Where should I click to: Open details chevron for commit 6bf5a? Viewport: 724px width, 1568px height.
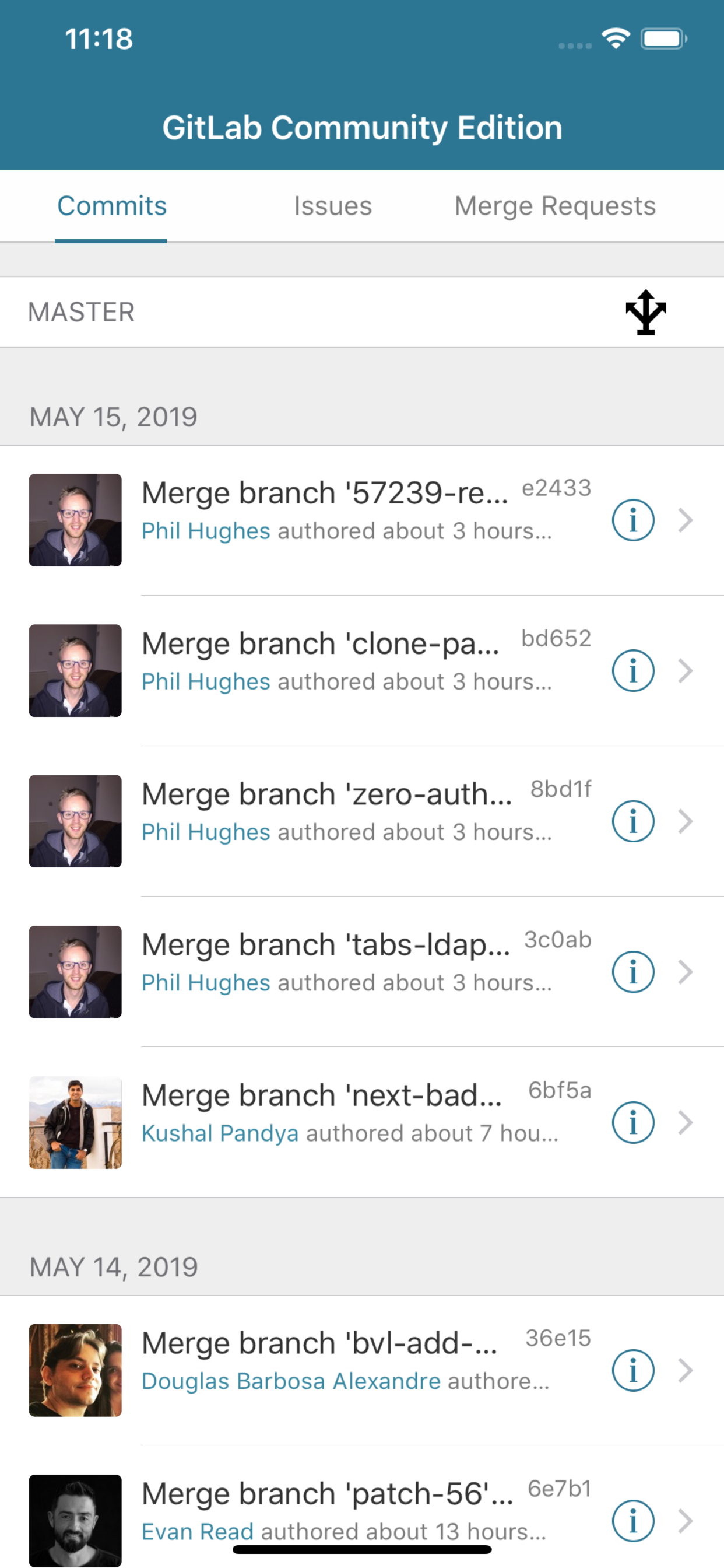[686, 1122]
